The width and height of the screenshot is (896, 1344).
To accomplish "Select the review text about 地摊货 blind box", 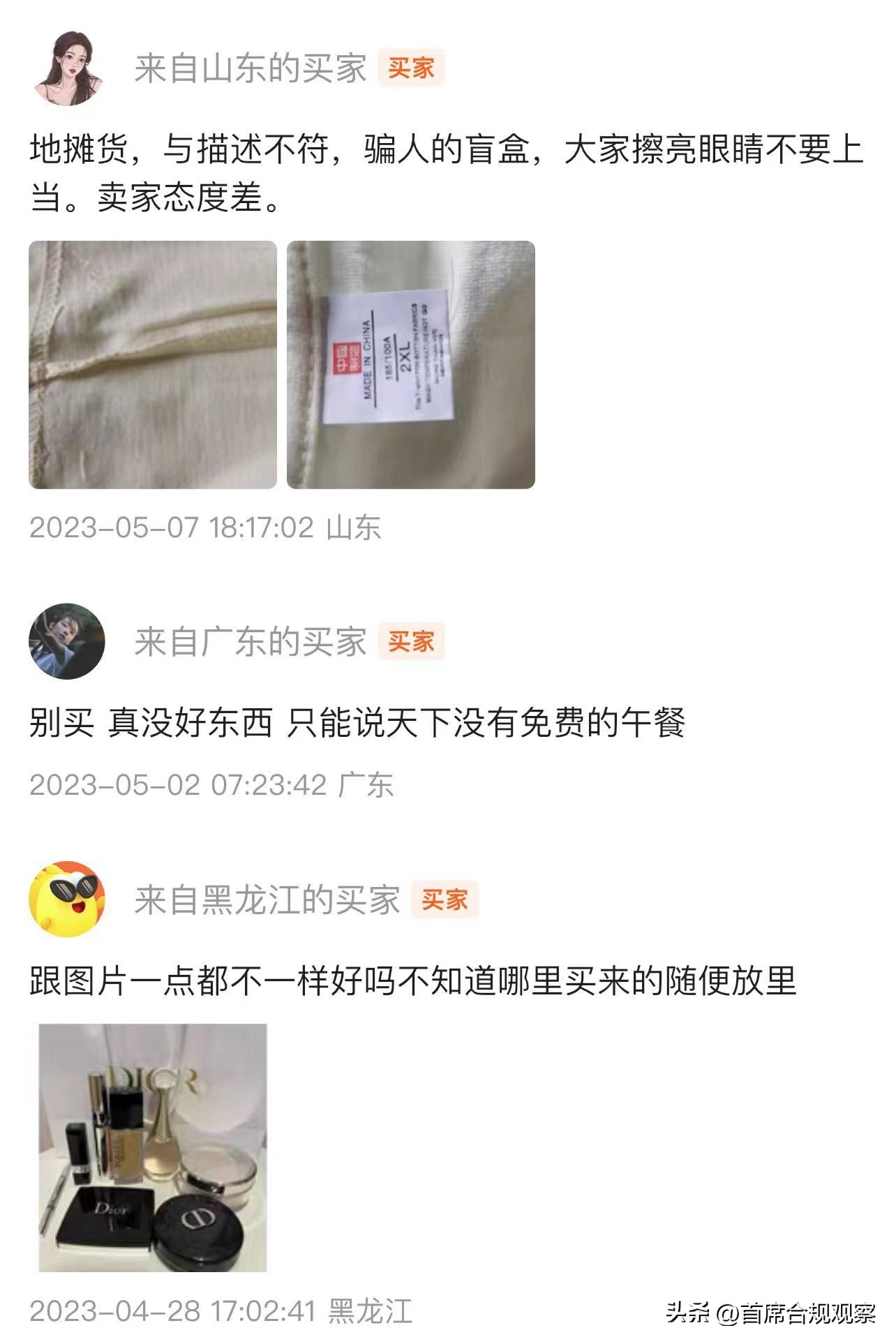I will pos(447,171).
